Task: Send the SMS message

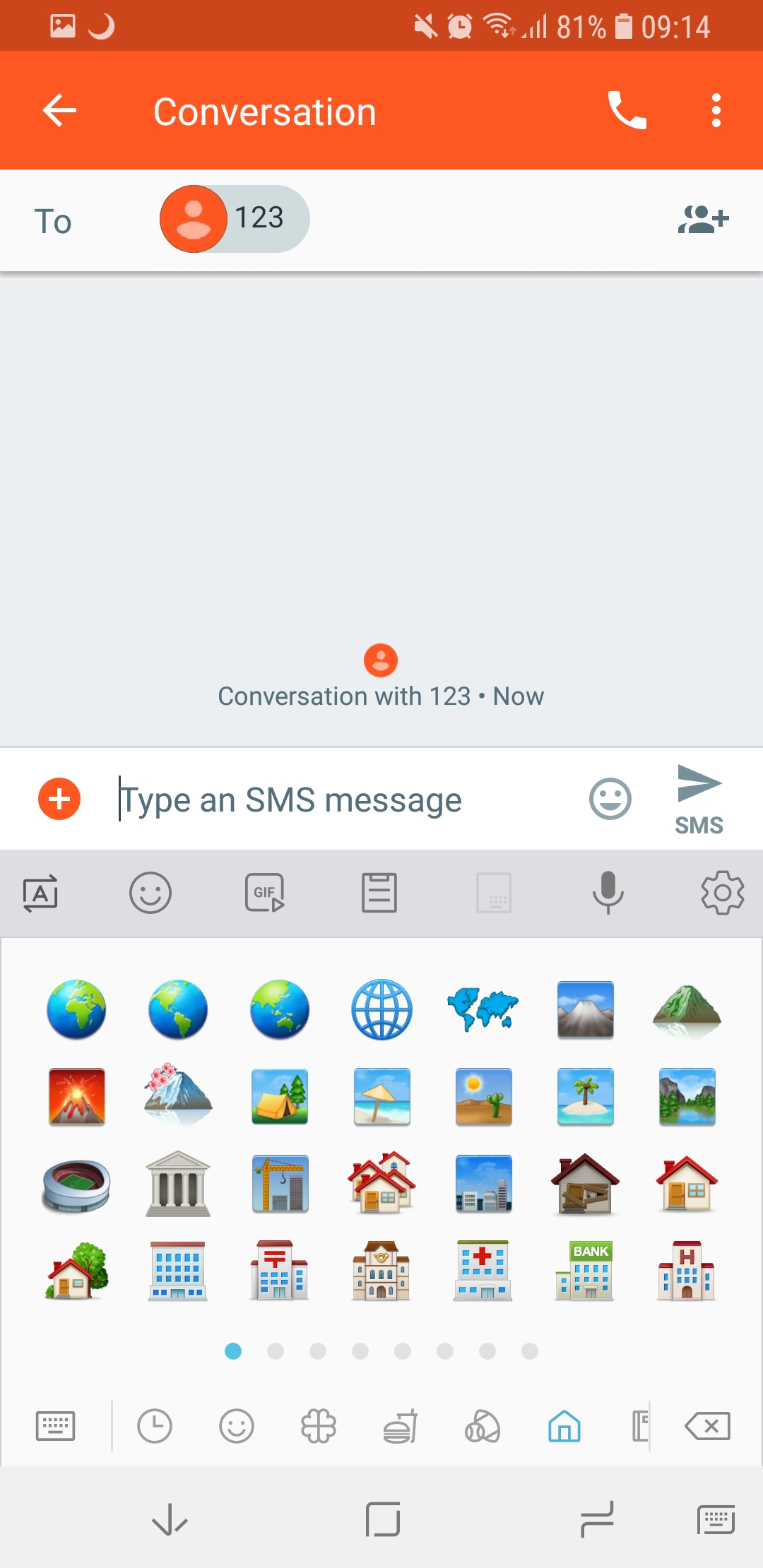Action: [x=699, y=800]
